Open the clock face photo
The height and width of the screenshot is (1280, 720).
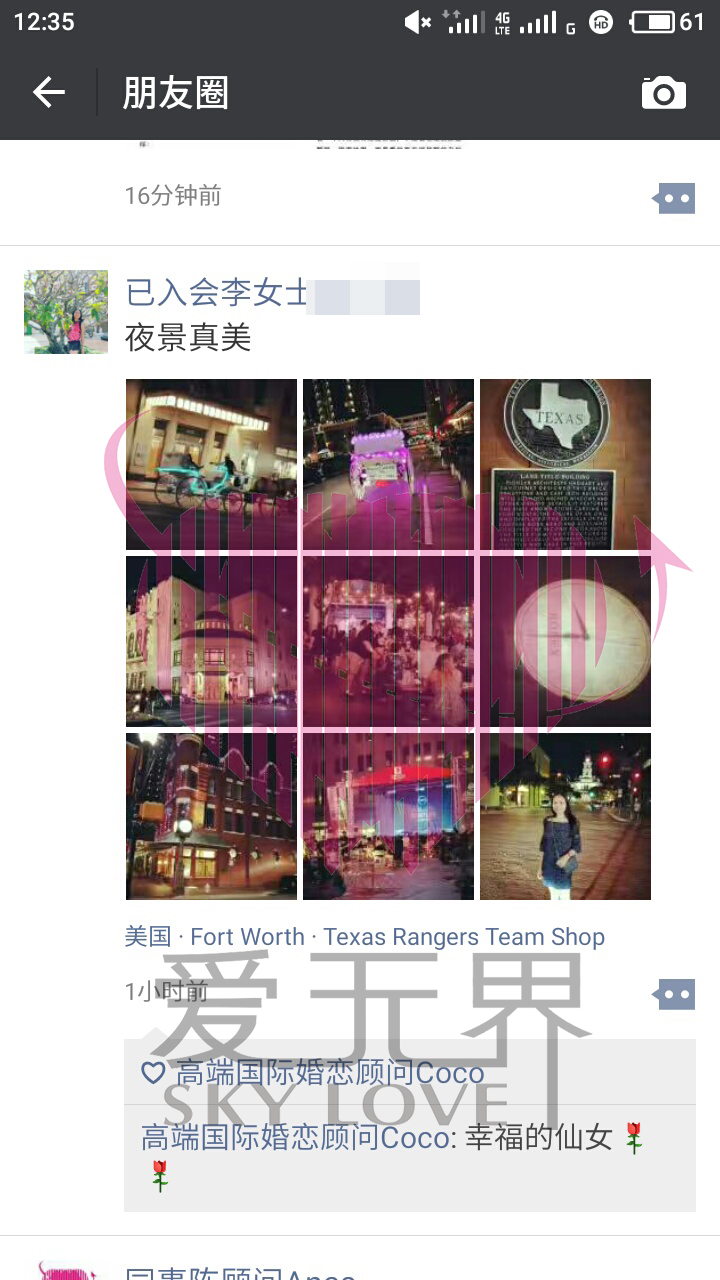[565, 641]
